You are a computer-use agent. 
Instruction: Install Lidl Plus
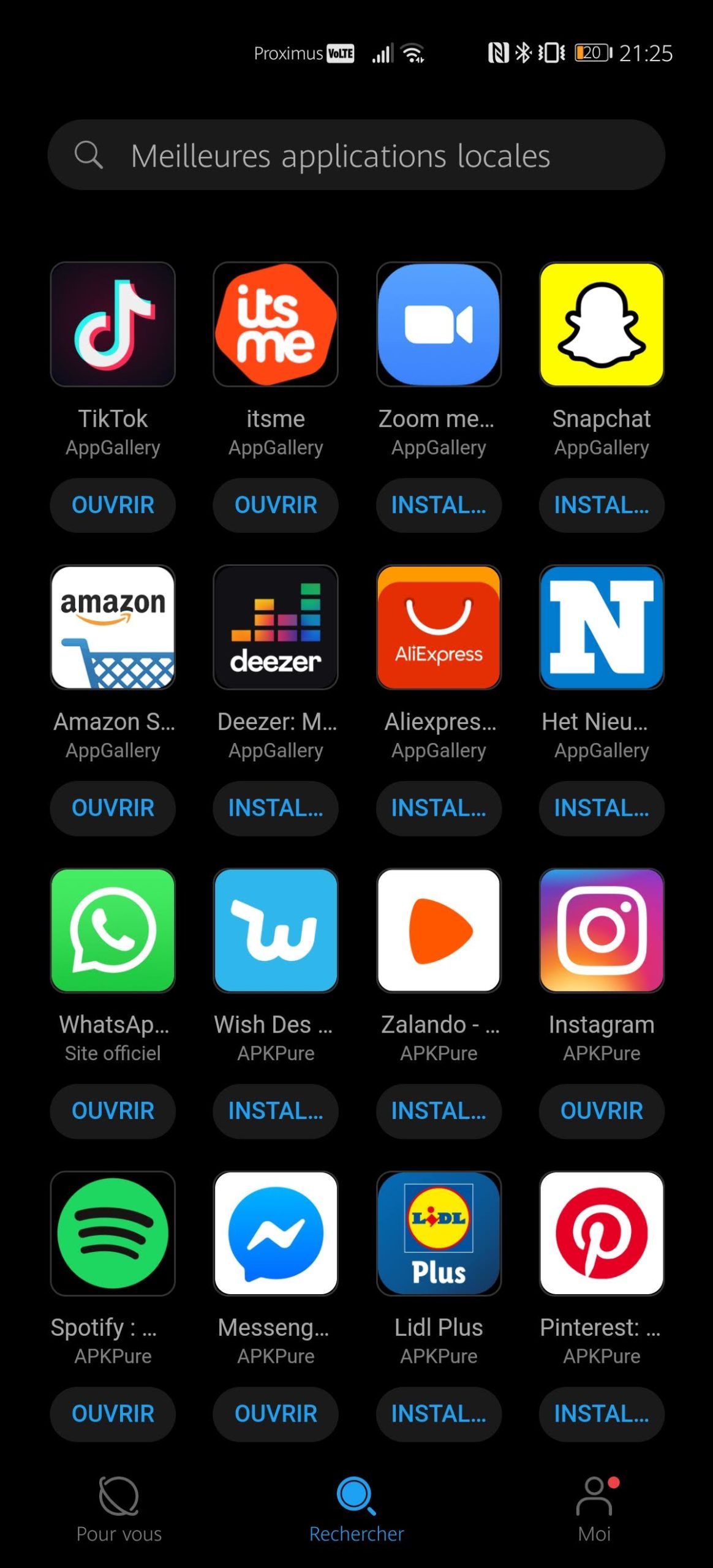click(x=439, y=1414)
